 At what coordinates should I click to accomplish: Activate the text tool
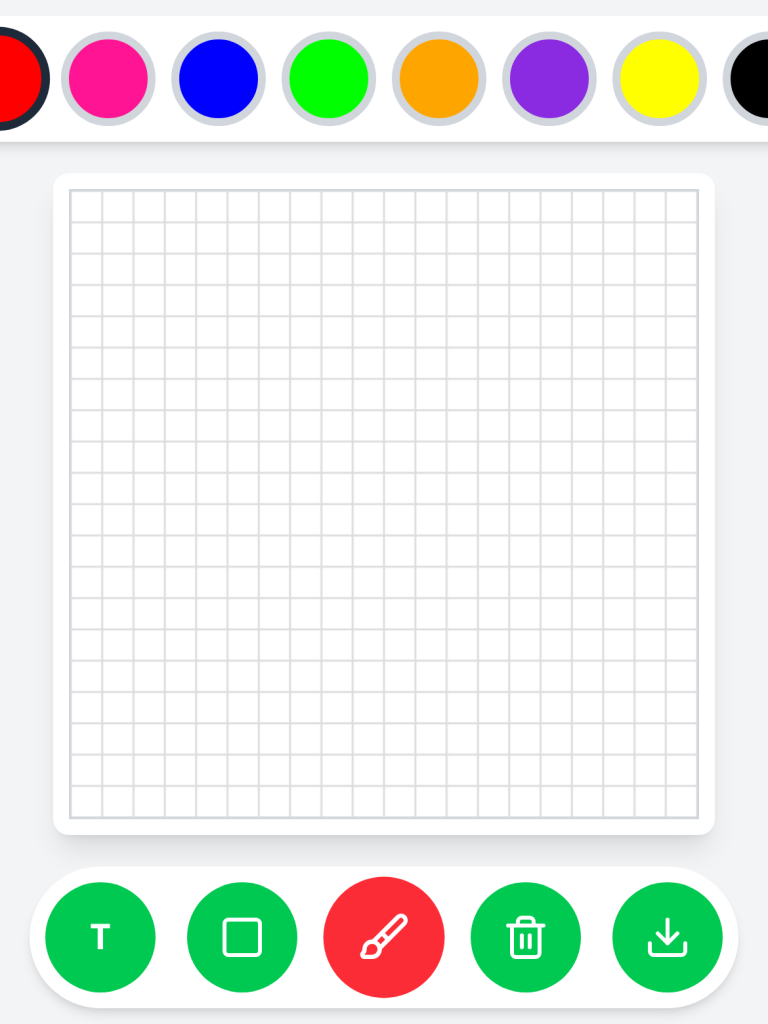pyautogui.click(x=100, y=938)
